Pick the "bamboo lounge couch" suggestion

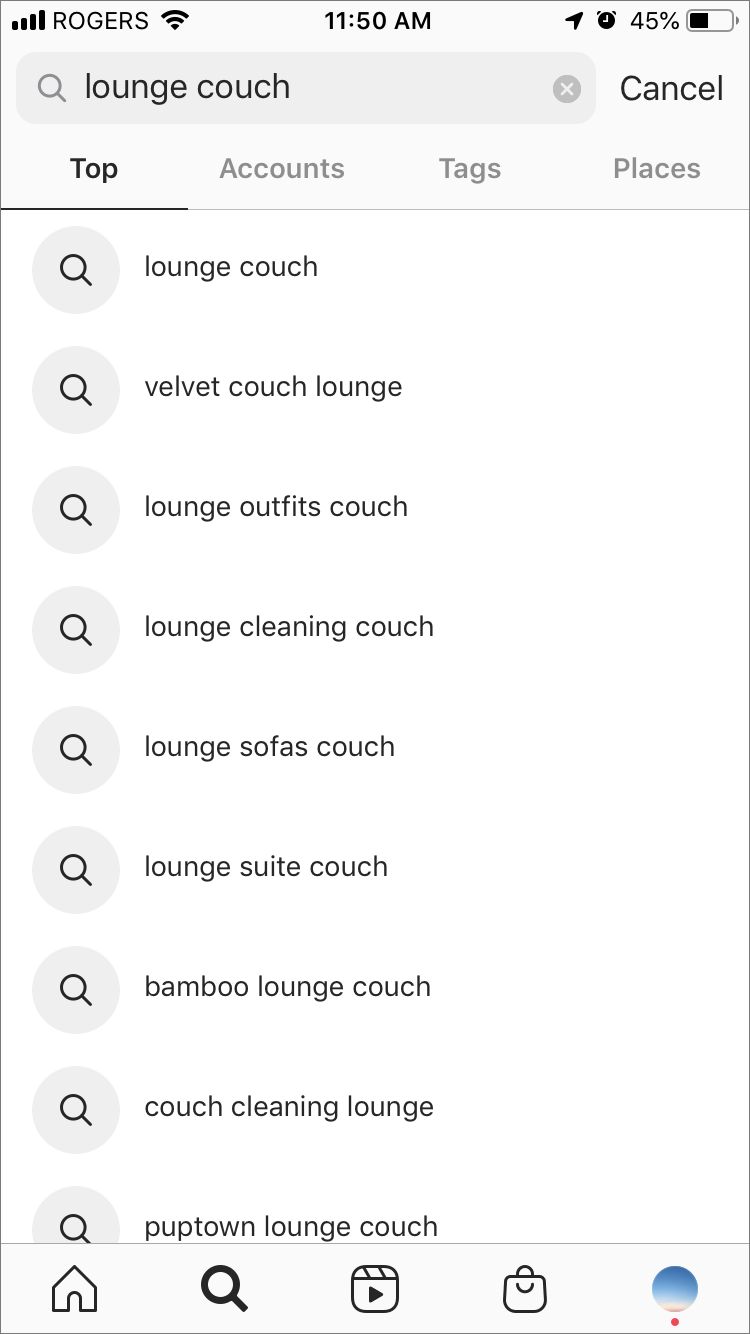[375, 988]
